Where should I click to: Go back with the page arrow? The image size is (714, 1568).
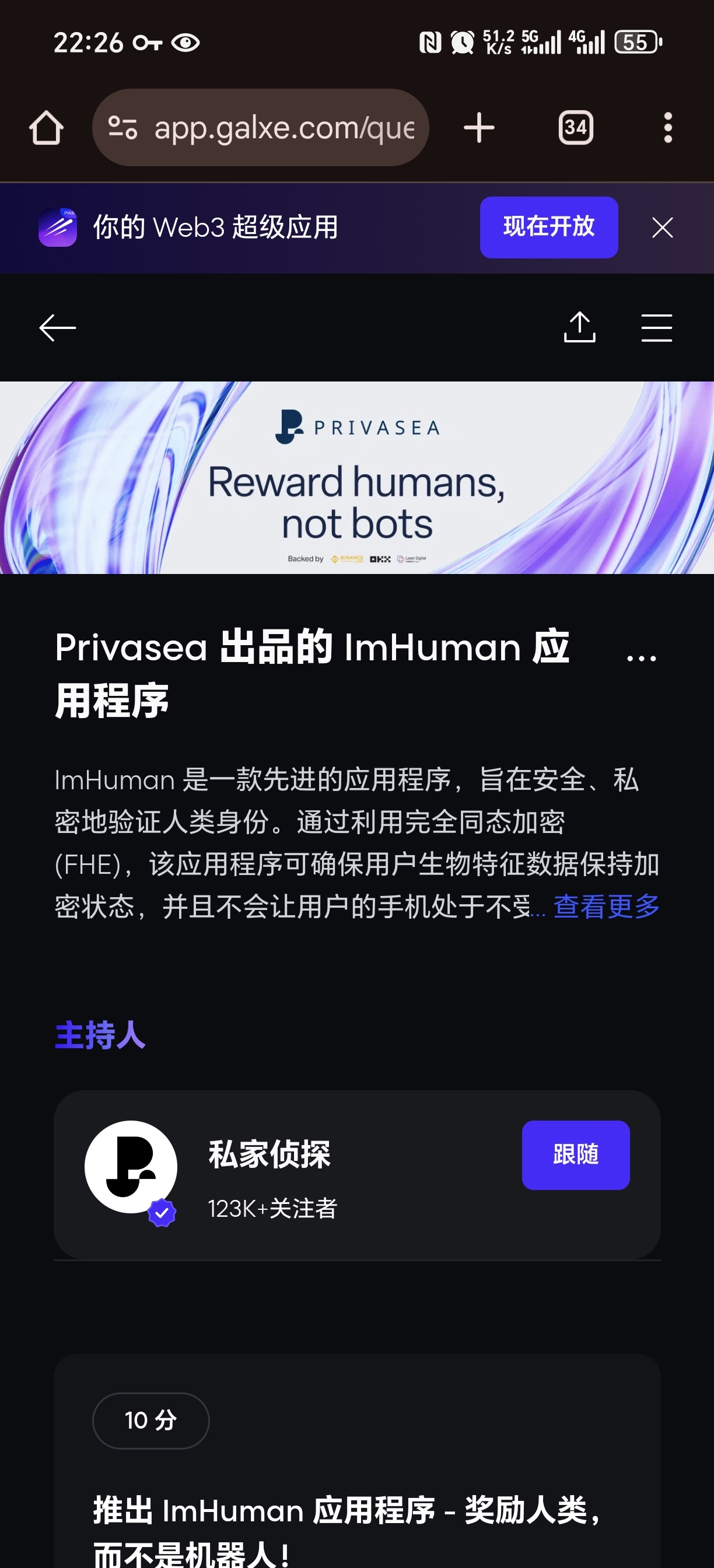tap(58, 328)
